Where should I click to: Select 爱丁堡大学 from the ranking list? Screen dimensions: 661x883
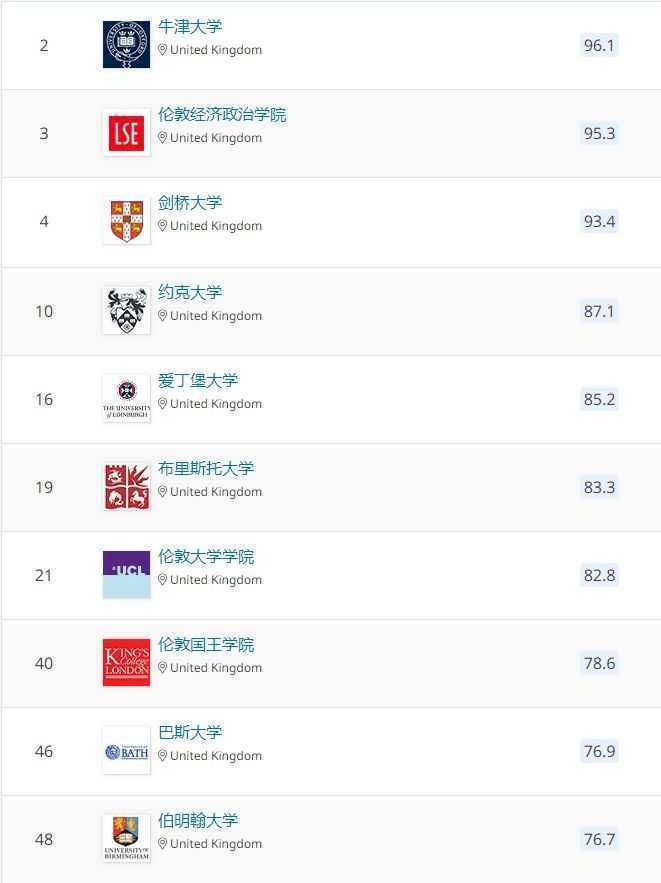tap(198, 381)
